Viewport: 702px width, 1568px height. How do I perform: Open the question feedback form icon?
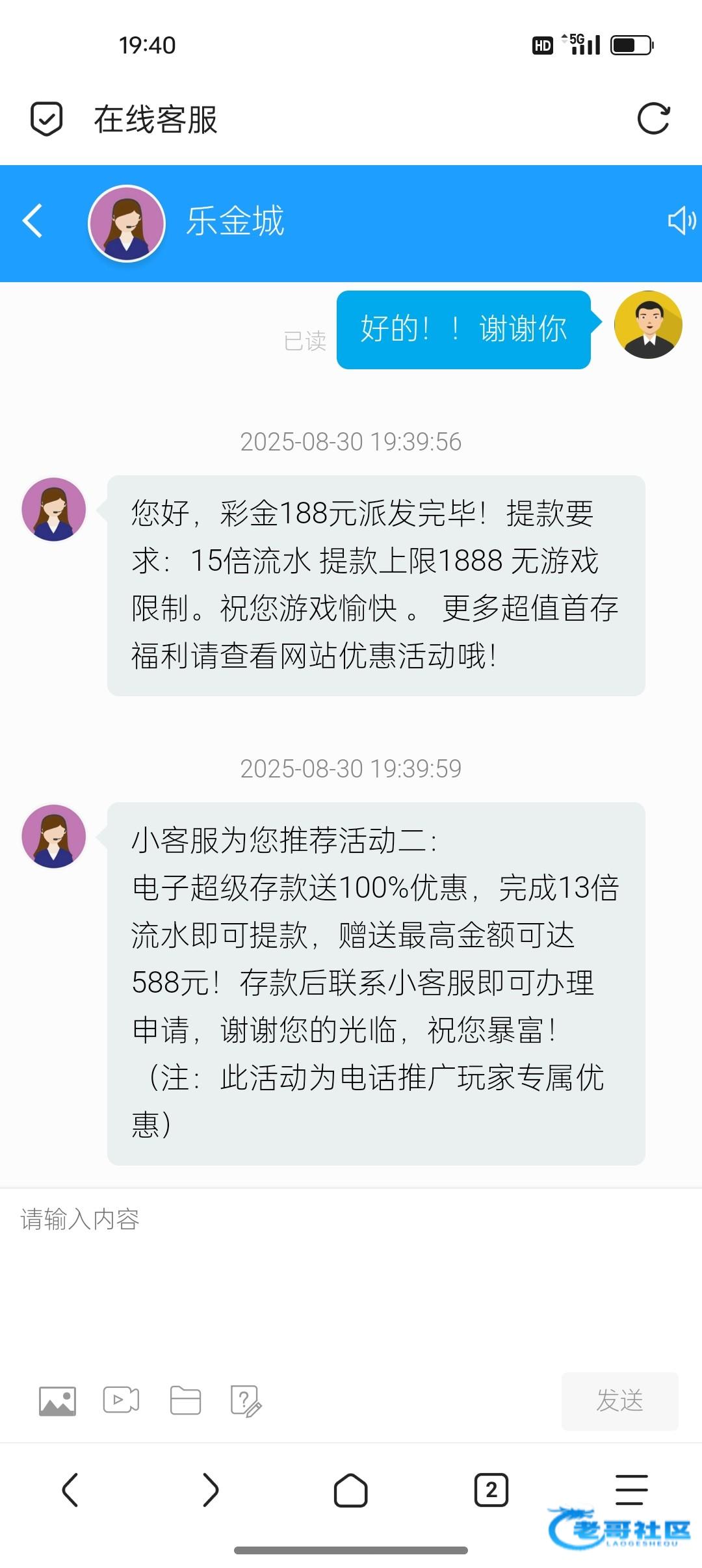tap(246, 1401)
